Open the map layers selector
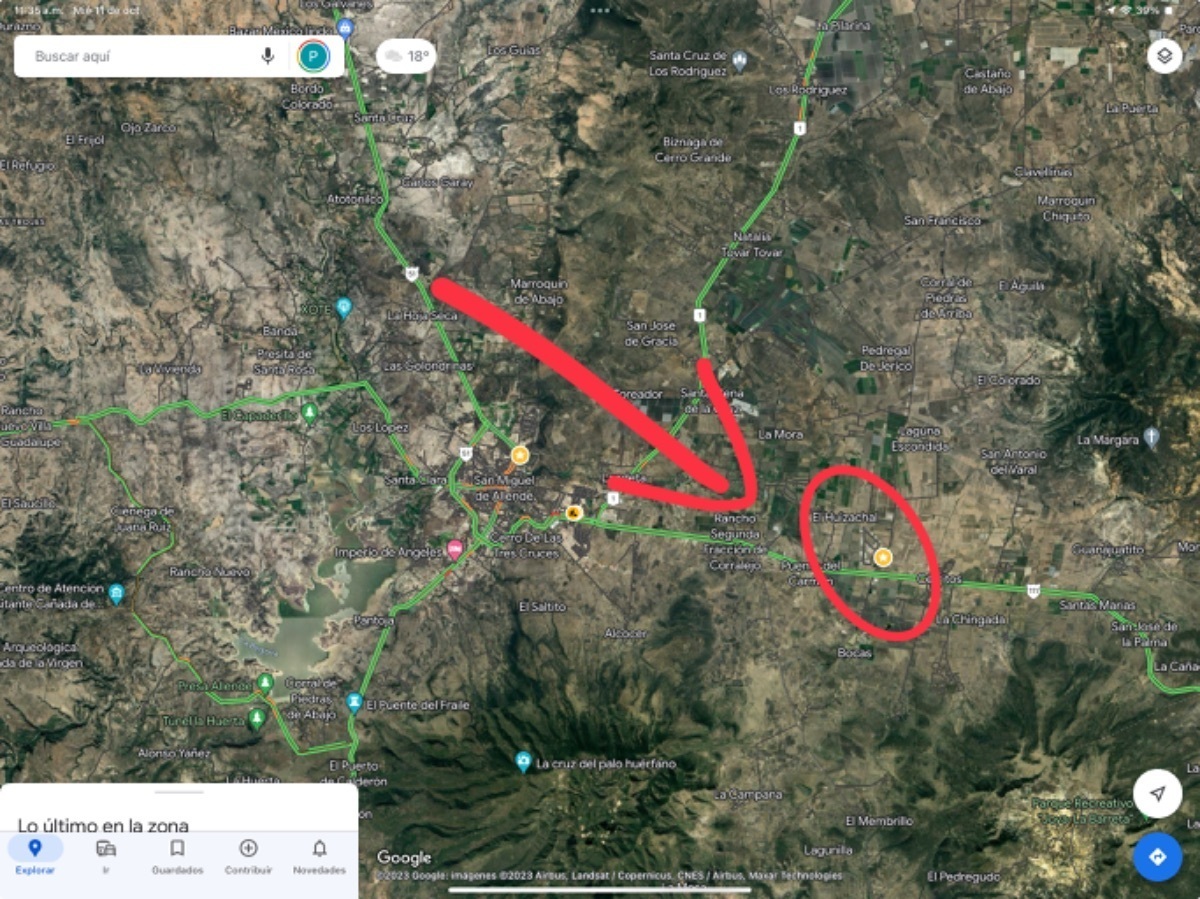1200x899 pixels. tap(1164, 56)
